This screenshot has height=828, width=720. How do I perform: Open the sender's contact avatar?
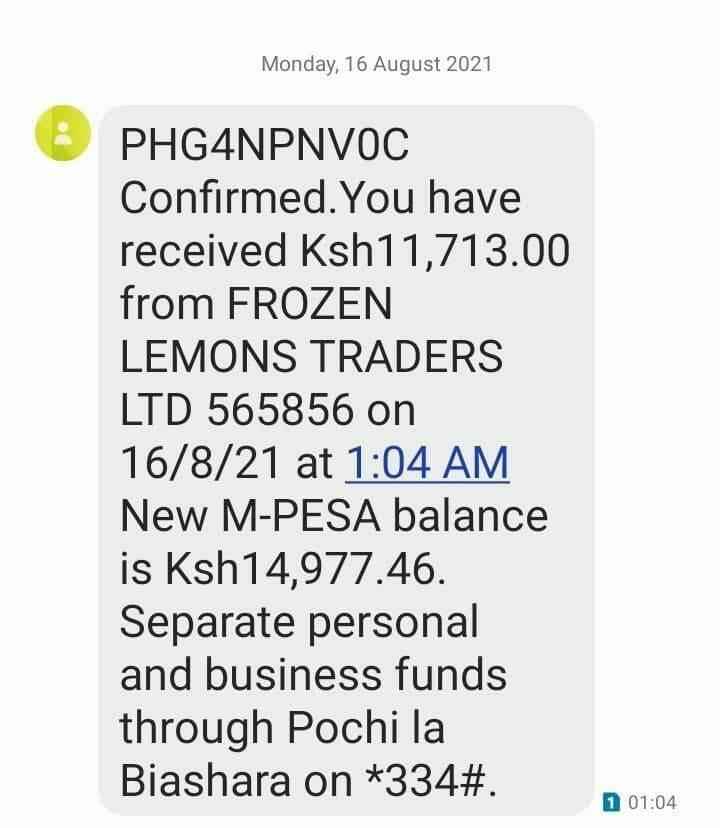point(63,133)
